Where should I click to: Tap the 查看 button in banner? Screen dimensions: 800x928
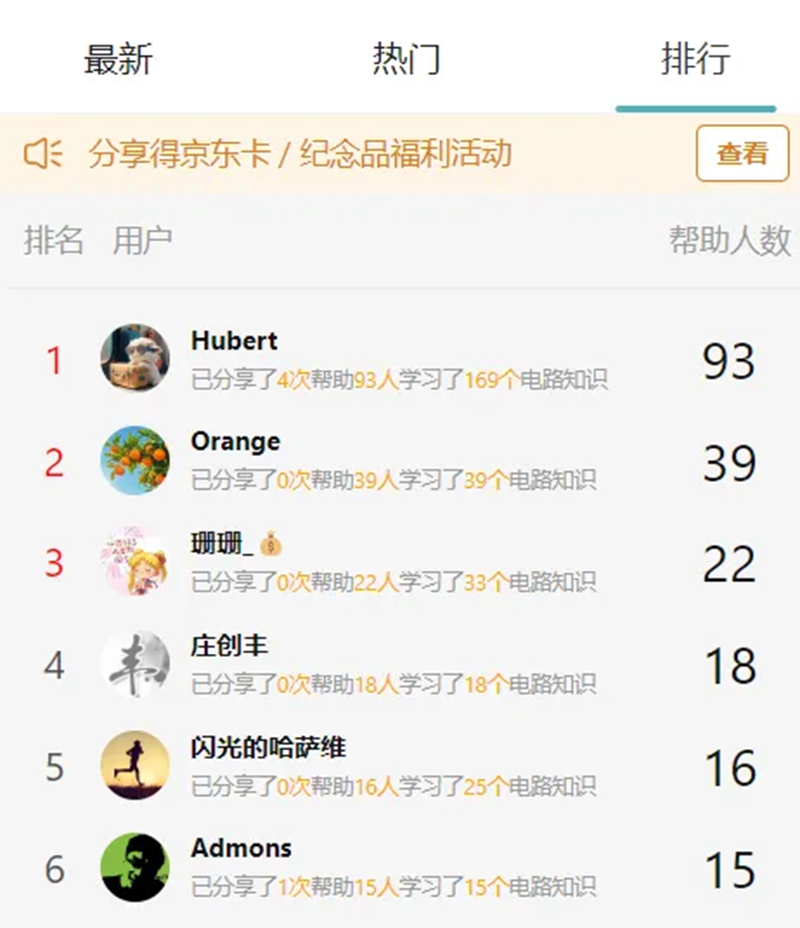coord(742,154)
